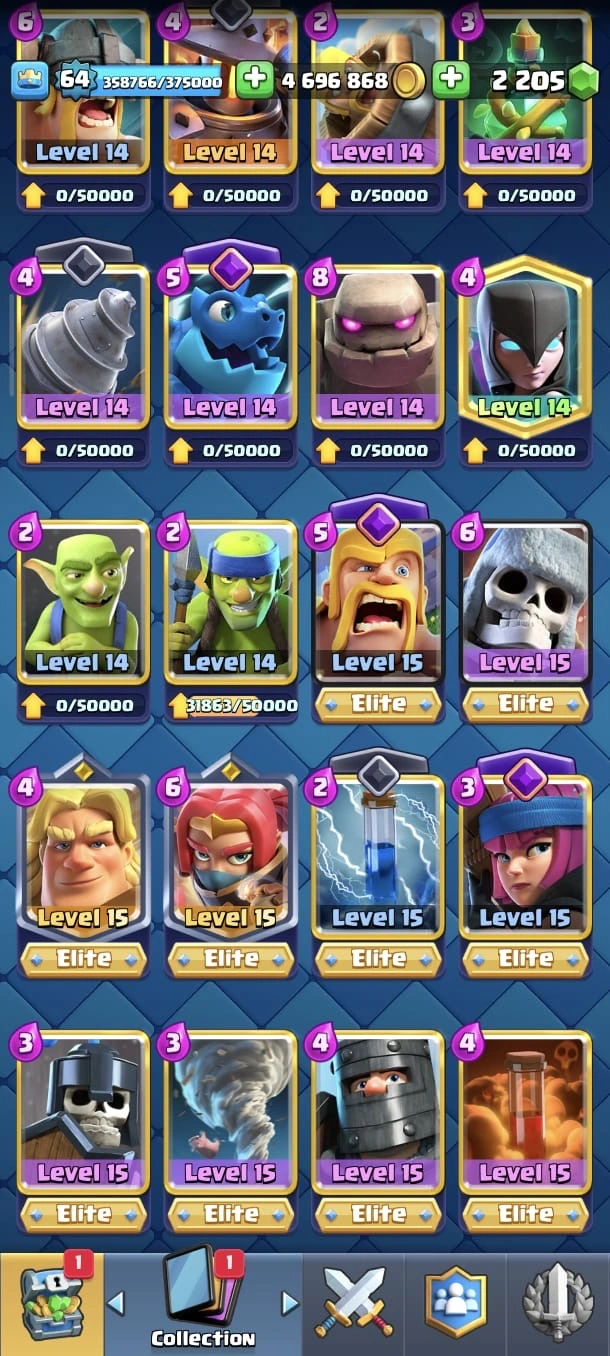610x1356 pixels.
Task: Tap the Goblins card
Action: (x=83, y=603)
